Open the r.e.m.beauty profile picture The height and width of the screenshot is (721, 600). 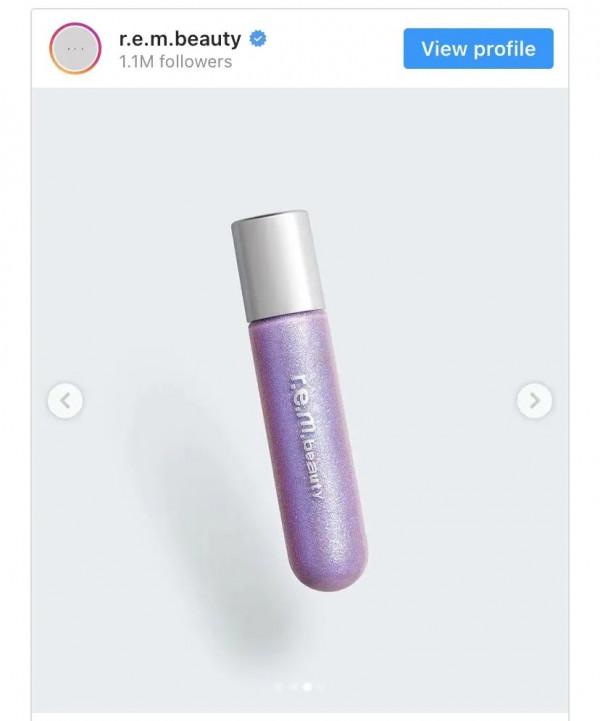[x=75, y=49]
